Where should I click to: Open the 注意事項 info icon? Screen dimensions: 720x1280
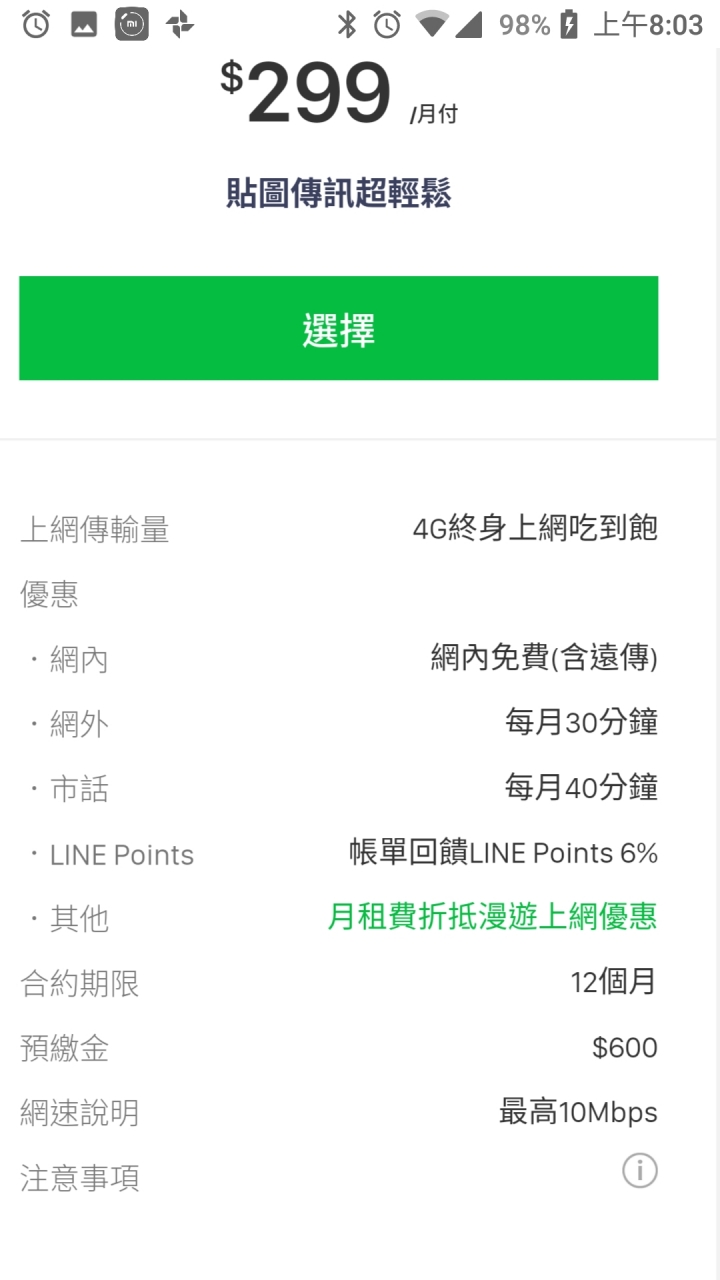[640, 1170]
